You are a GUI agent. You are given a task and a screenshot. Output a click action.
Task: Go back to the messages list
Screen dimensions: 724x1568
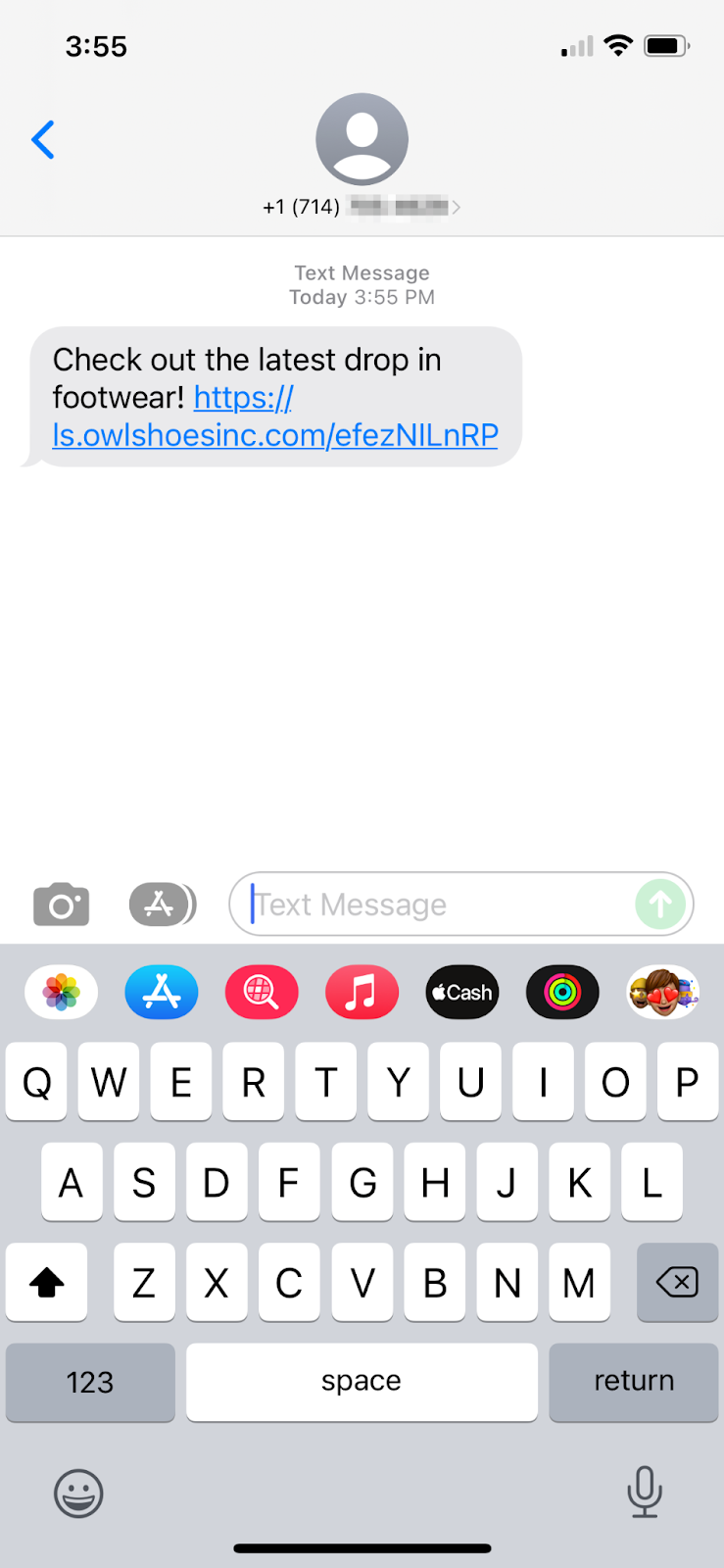tap(43, 140)
